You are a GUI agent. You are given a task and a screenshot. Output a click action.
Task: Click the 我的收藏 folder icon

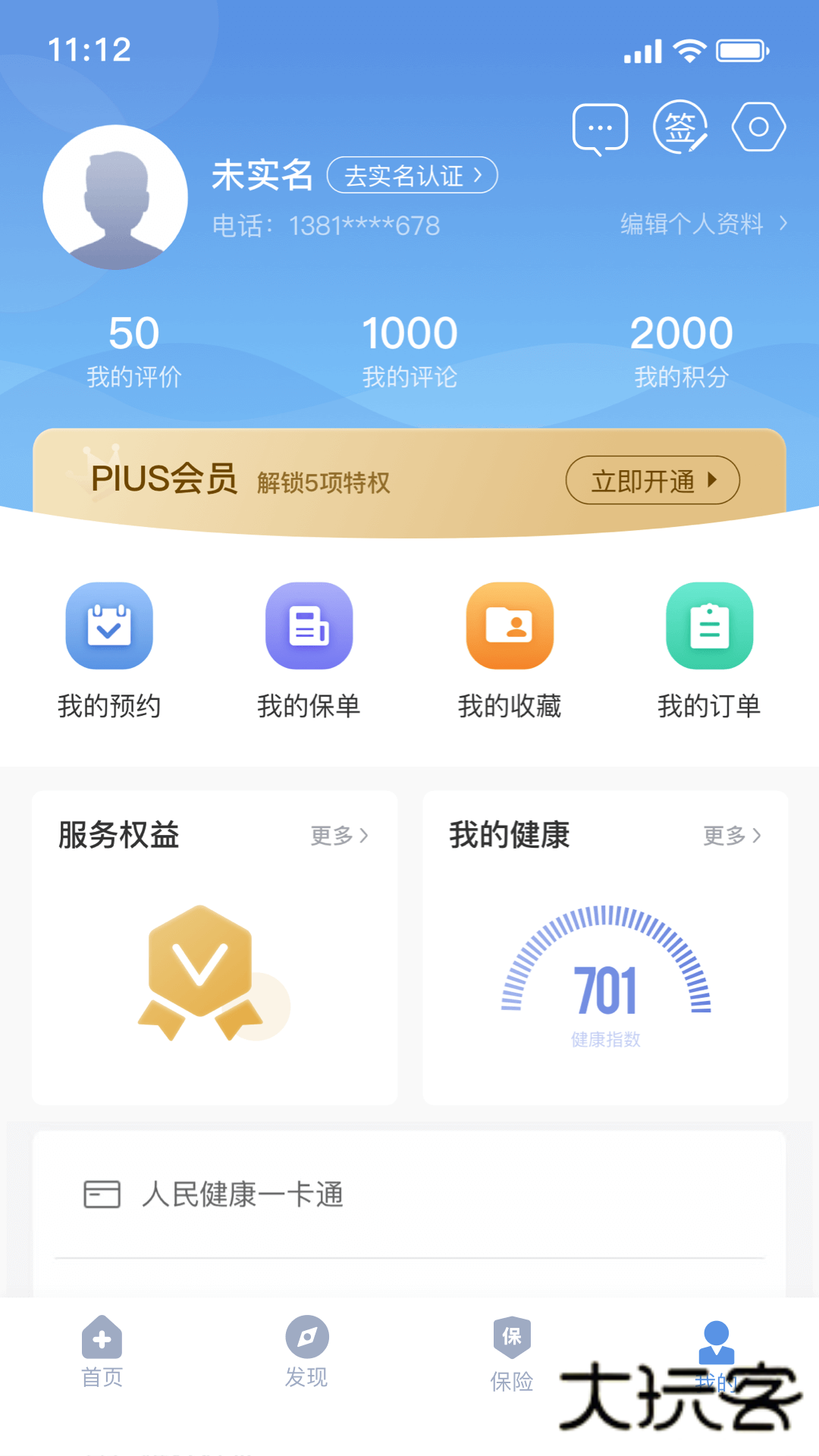[510, 626]
